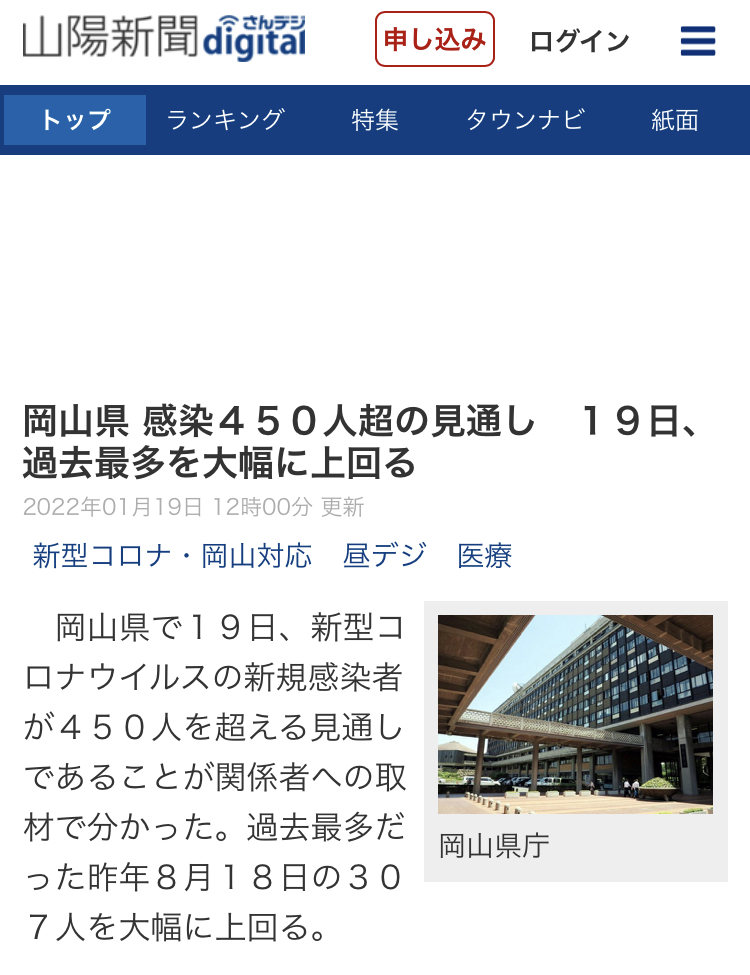Open the 新型コロナ・岡山対応 tag
The image size is (750, 975).
(172, 556)
